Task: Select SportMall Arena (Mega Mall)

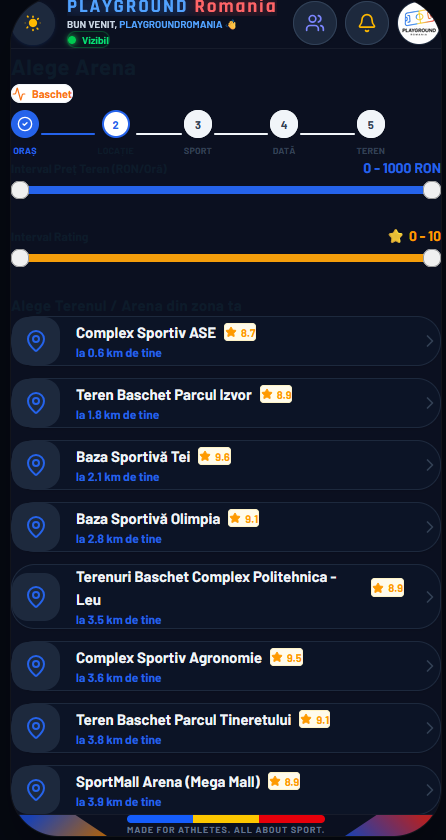Action: tap(226, 790)
